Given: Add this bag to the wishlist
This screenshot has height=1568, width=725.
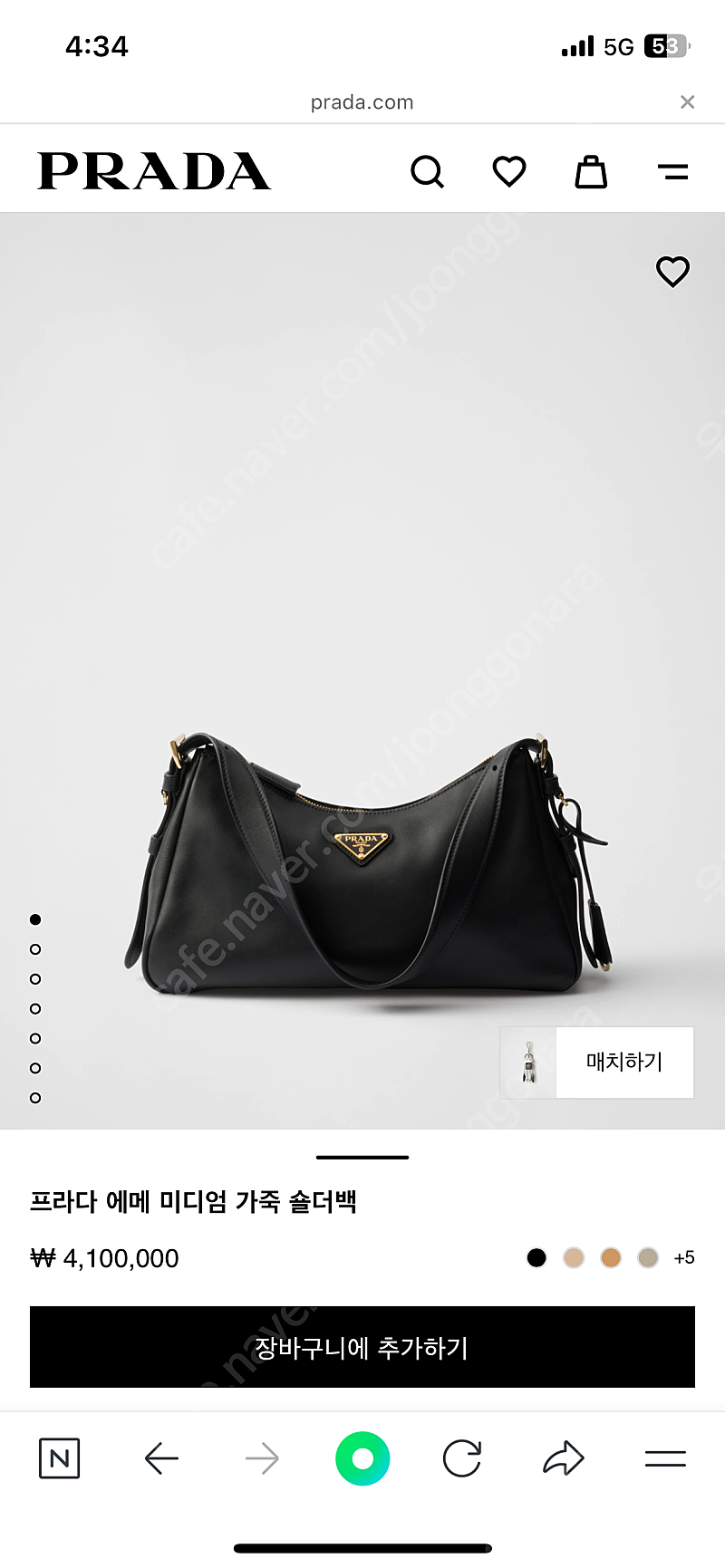Looking at the screenshot, I should tap(672, 271).
